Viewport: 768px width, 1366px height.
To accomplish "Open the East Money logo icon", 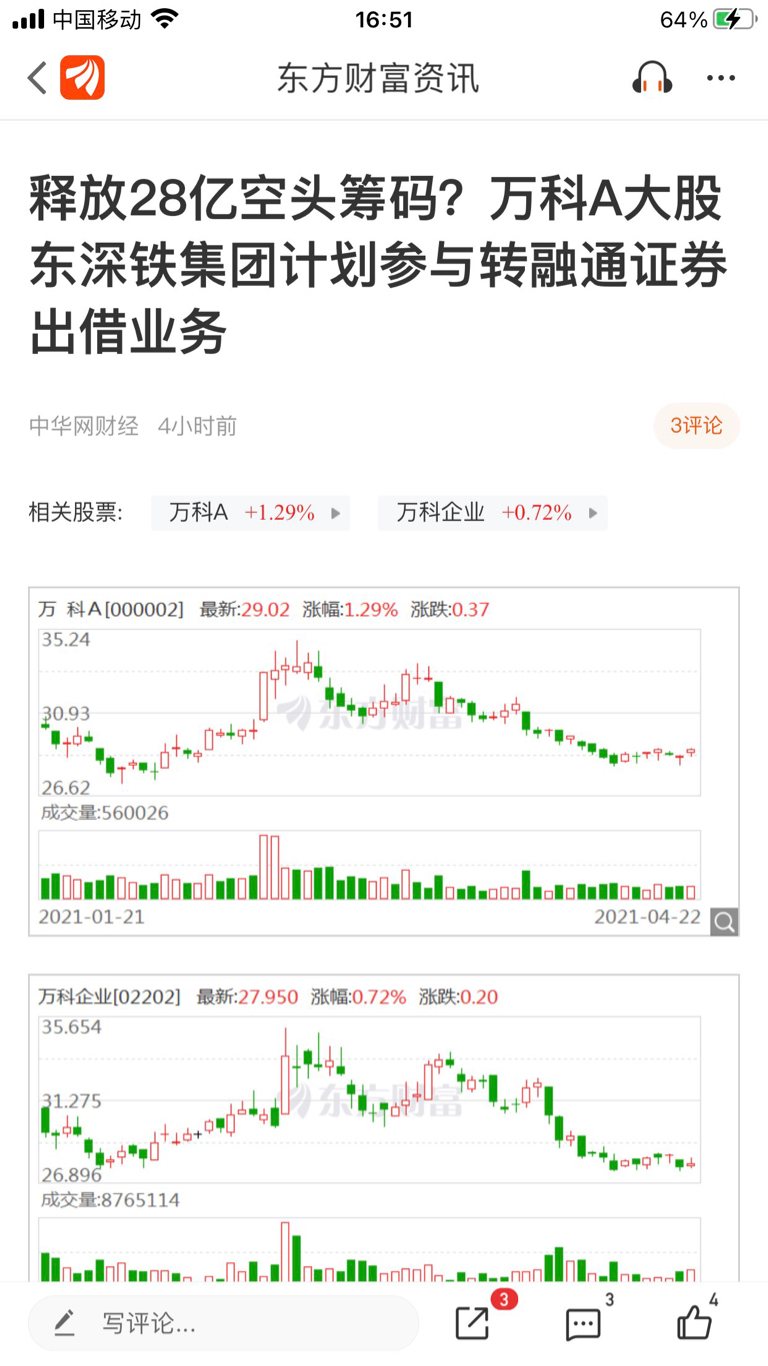I will click(83, 77).
